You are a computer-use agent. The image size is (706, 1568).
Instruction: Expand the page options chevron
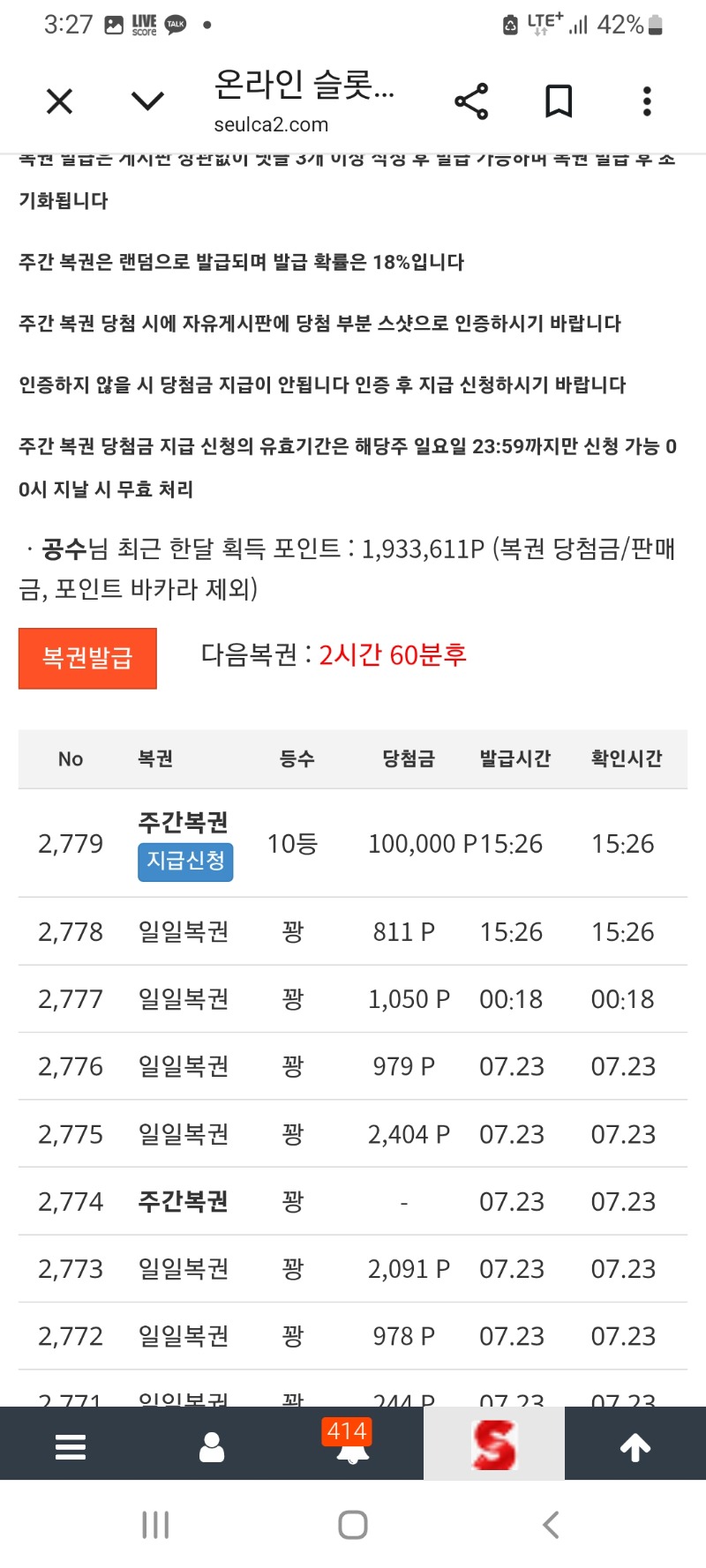[147, 101]
